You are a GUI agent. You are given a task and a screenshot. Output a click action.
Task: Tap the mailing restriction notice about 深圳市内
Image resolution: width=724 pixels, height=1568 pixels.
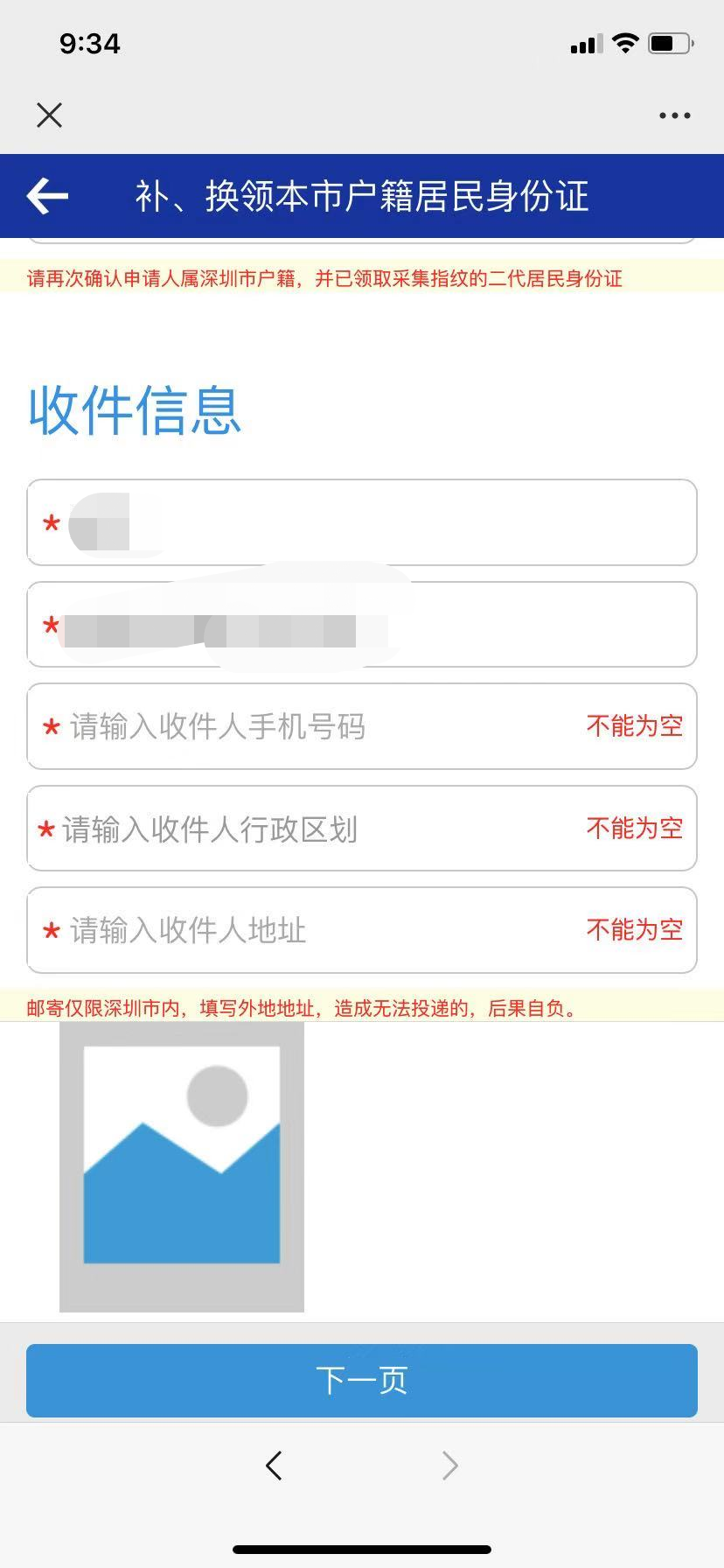(362, 1007)
